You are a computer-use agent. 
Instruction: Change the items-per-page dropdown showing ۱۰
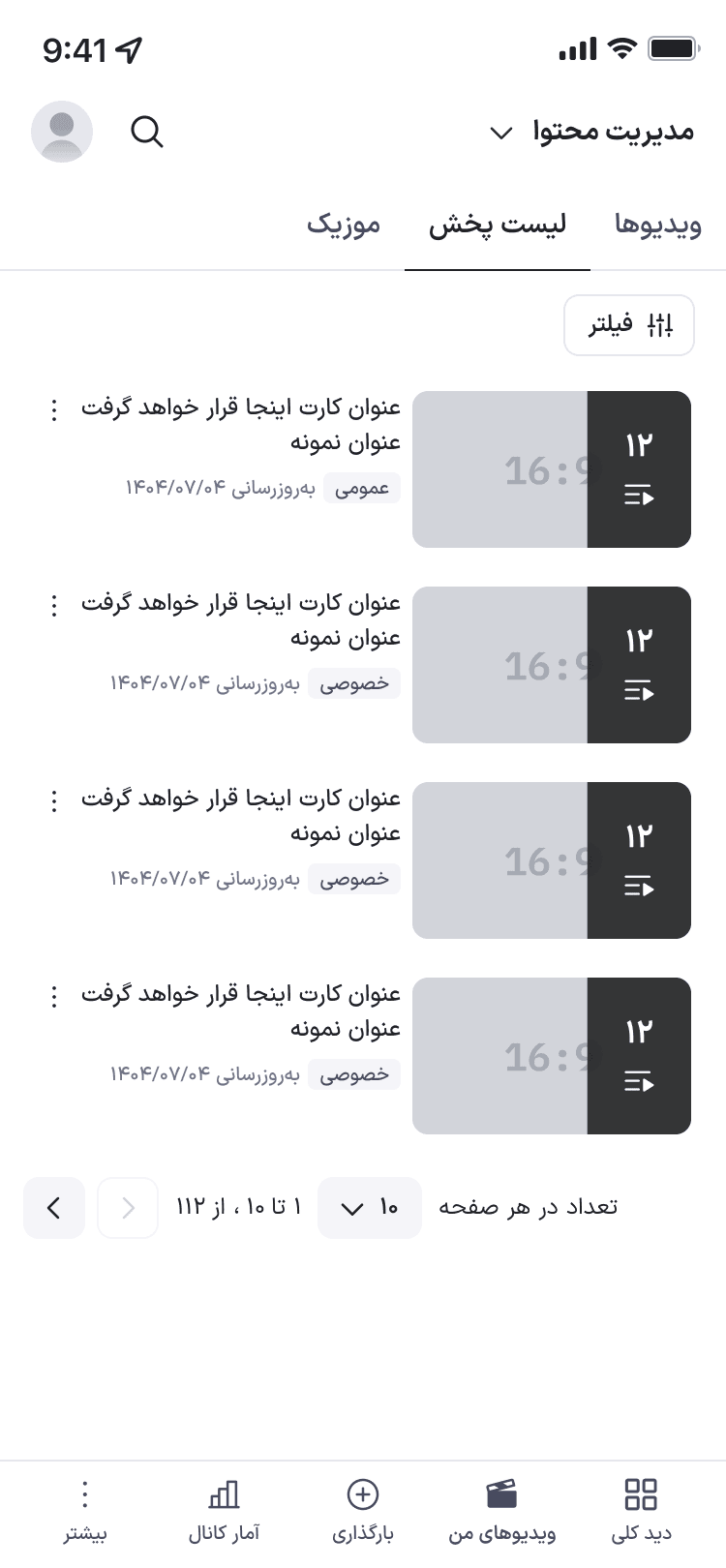pos(370,1208)
